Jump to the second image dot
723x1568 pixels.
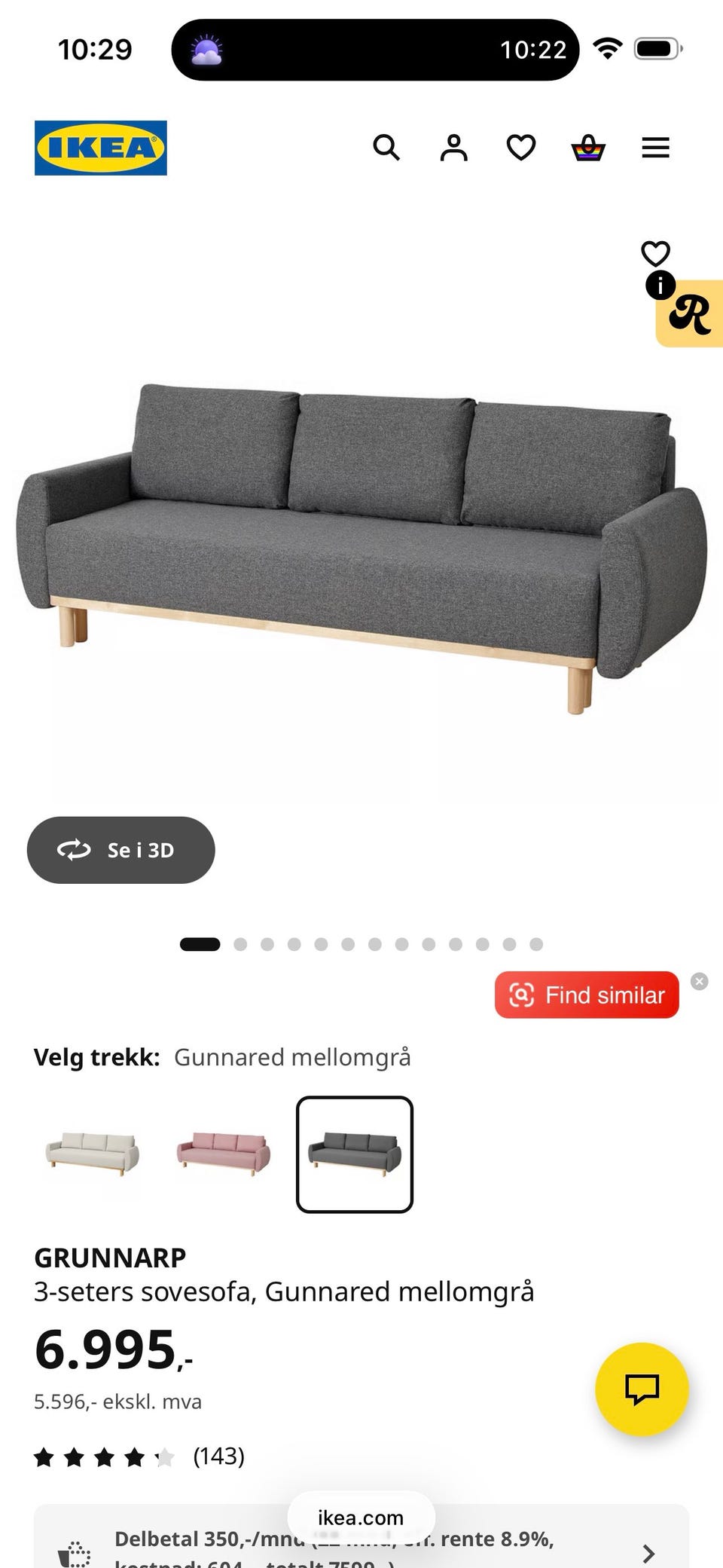(x=240, y=944)
